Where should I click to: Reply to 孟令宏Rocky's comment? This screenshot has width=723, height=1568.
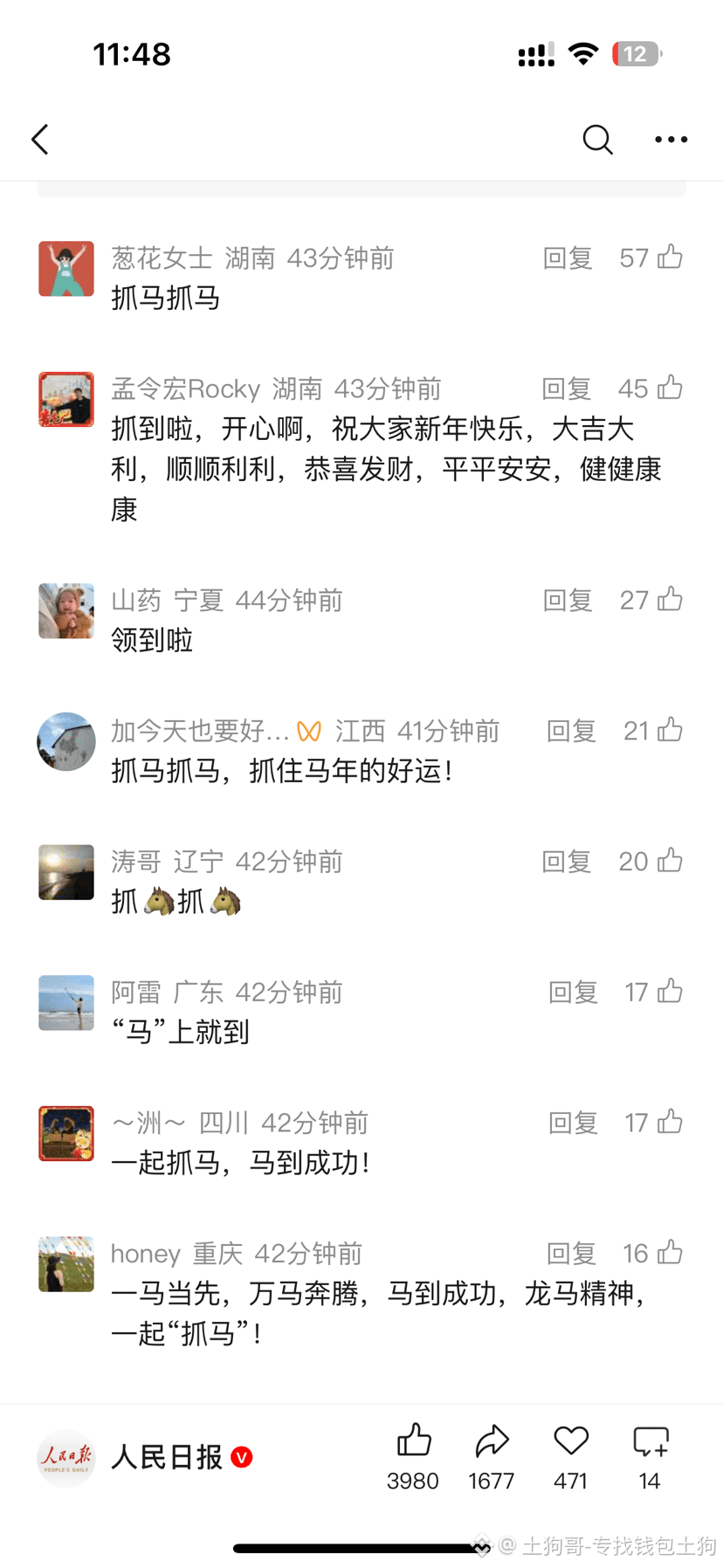tap(567, 389)
